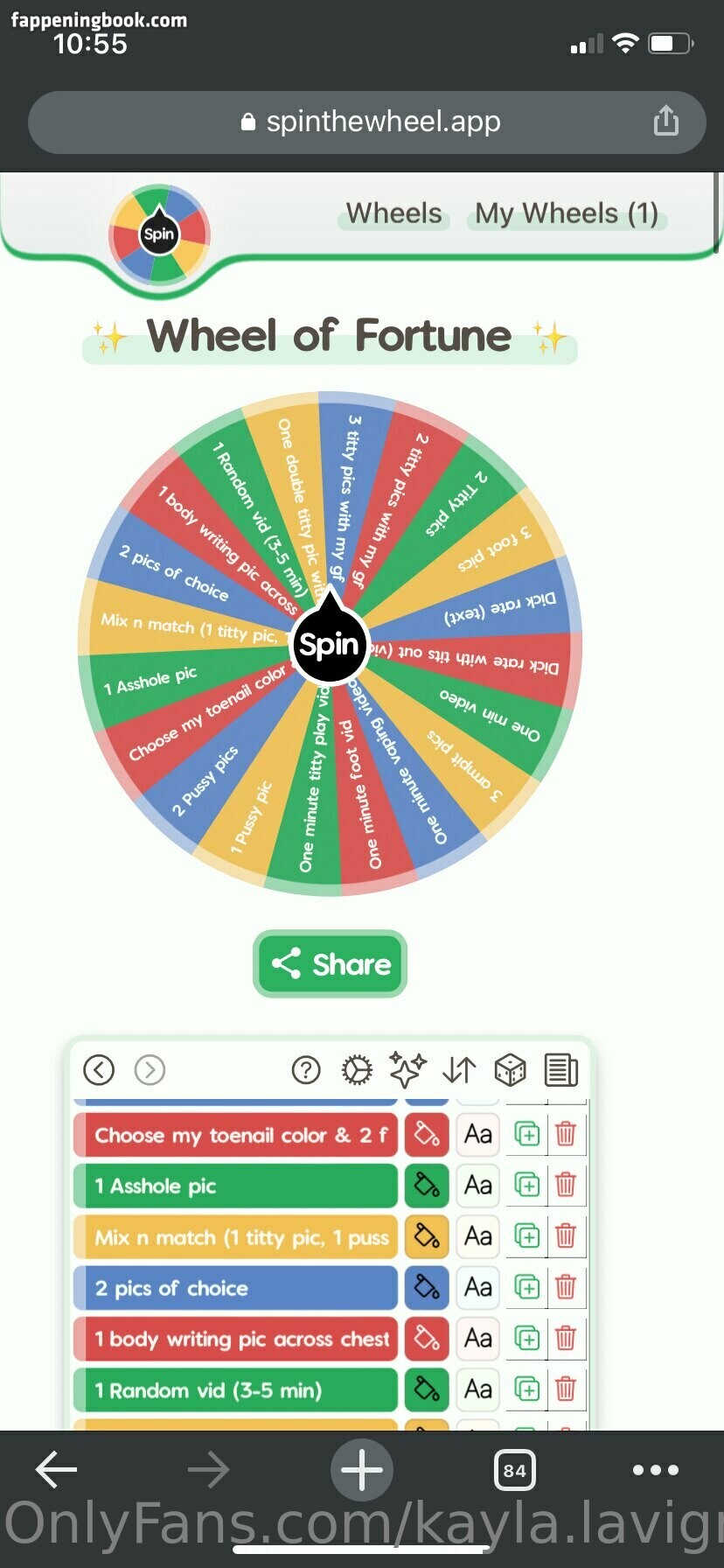Change font of 'Choose my toenail color' entry
Viewport: 724px width, 1568px height.
[477, 1135]
